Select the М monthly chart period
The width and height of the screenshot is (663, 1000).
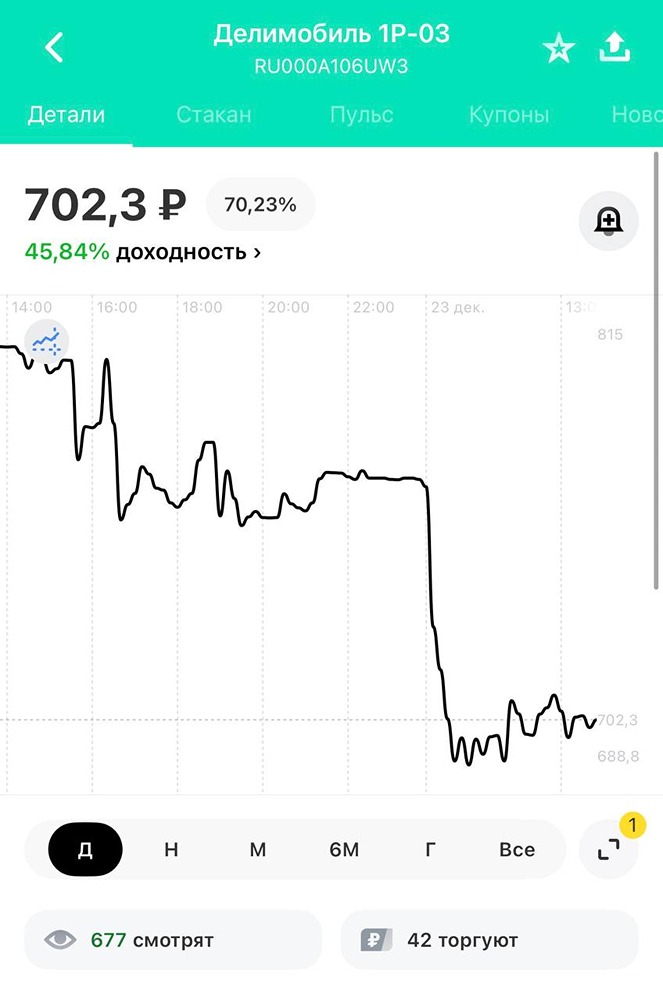tap(257, 850)
